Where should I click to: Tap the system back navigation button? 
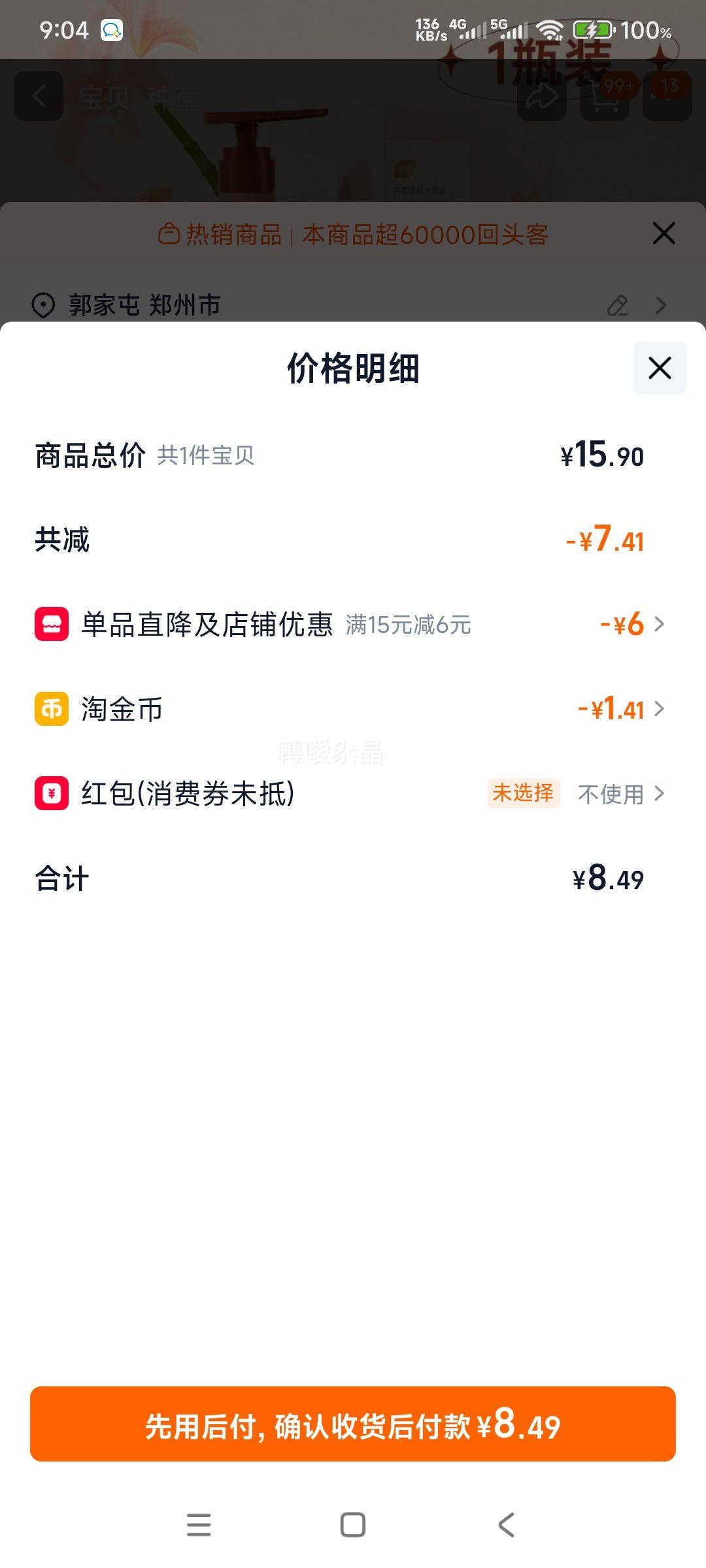click(506, 1525)
